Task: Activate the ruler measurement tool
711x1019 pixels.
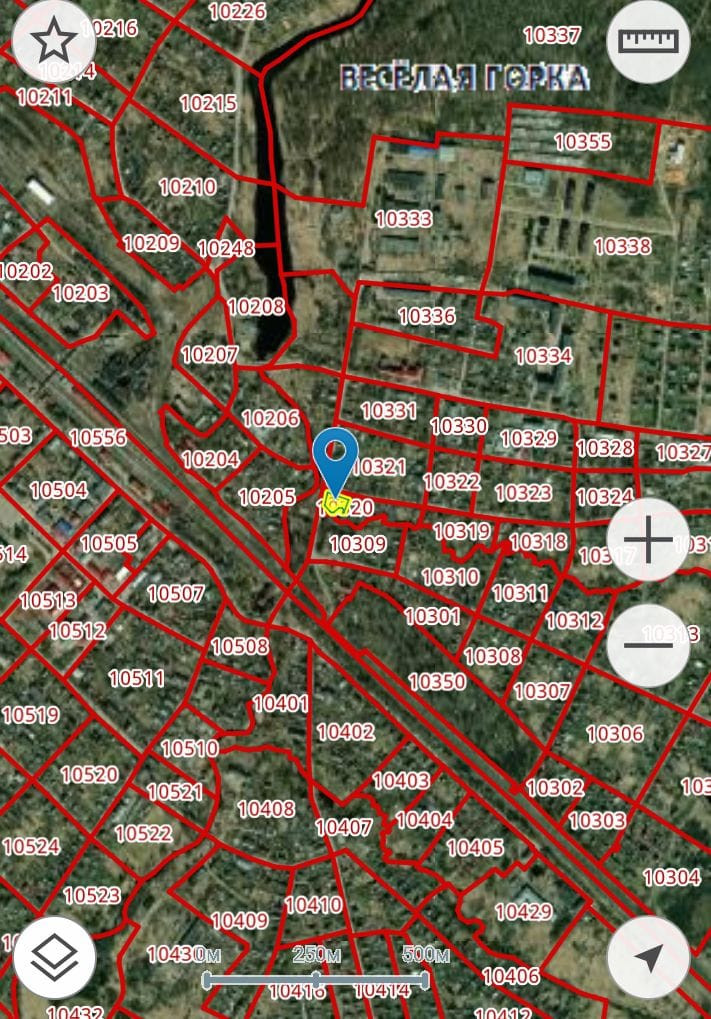Action: [x=649, y=41]
